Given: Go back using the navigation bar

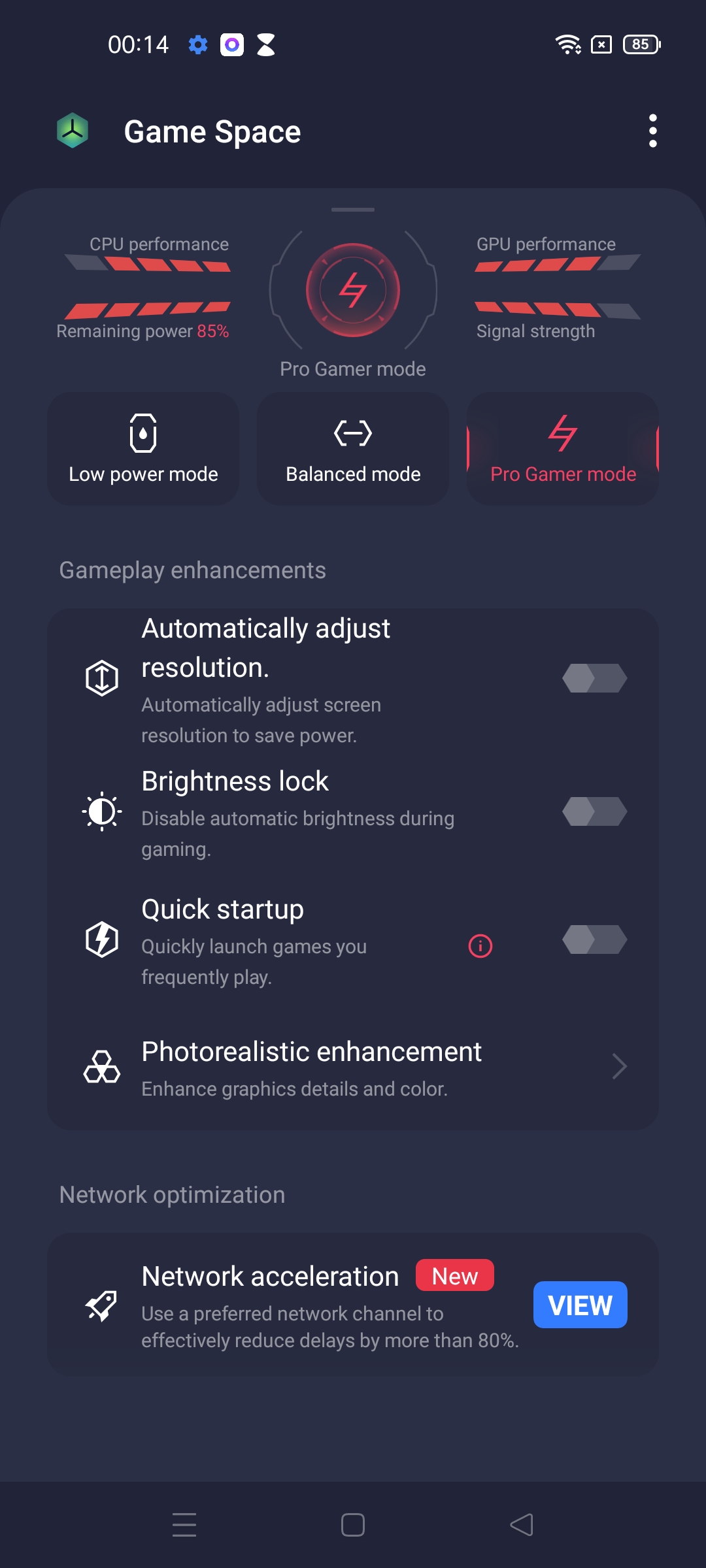Looking at the screenshot, I should coord(522,1525).
